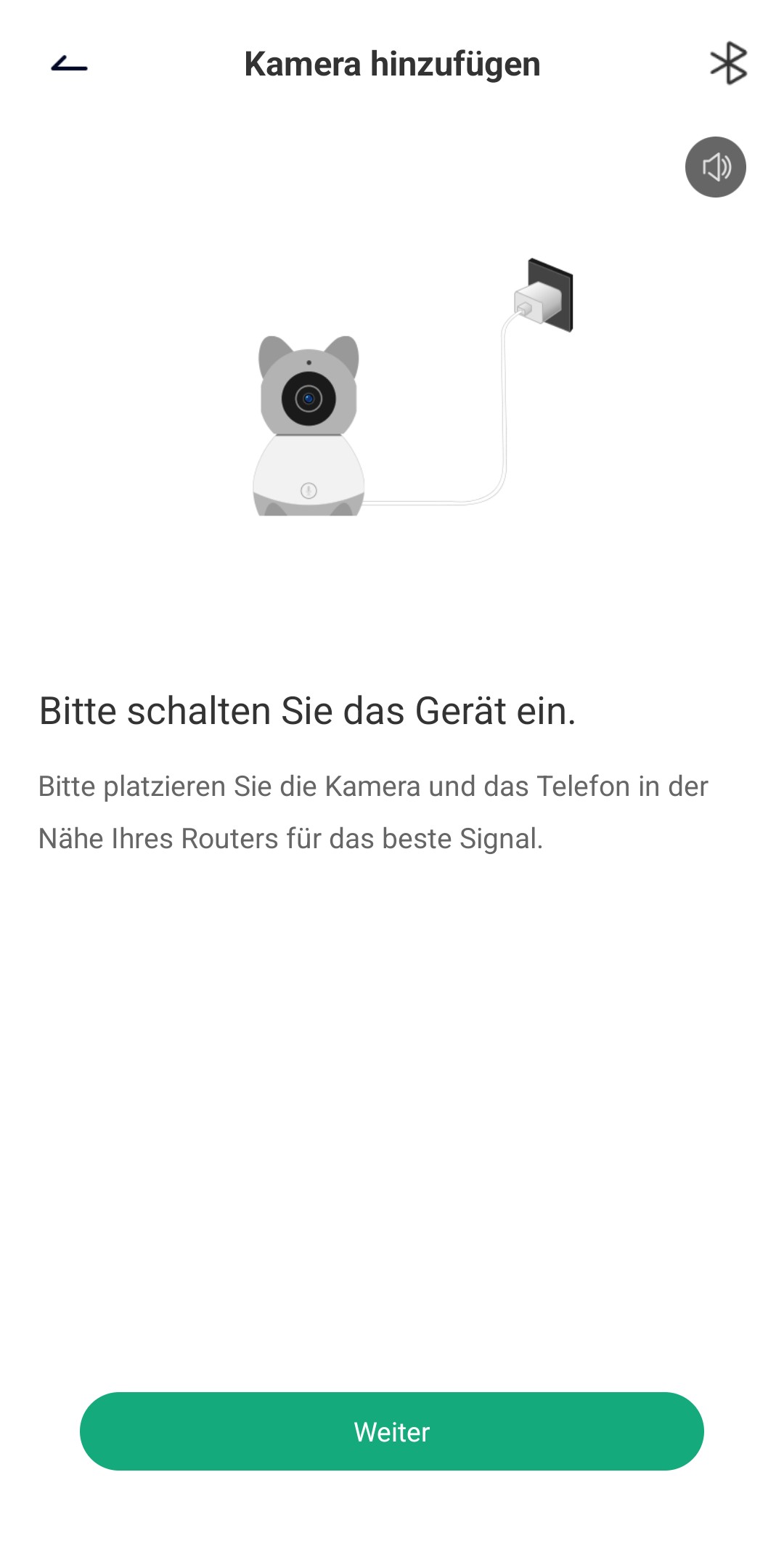Toggle the voice guidance speaker button
Image resolution: width=784 pixels, height=1557 pixels.
point(715,167)
